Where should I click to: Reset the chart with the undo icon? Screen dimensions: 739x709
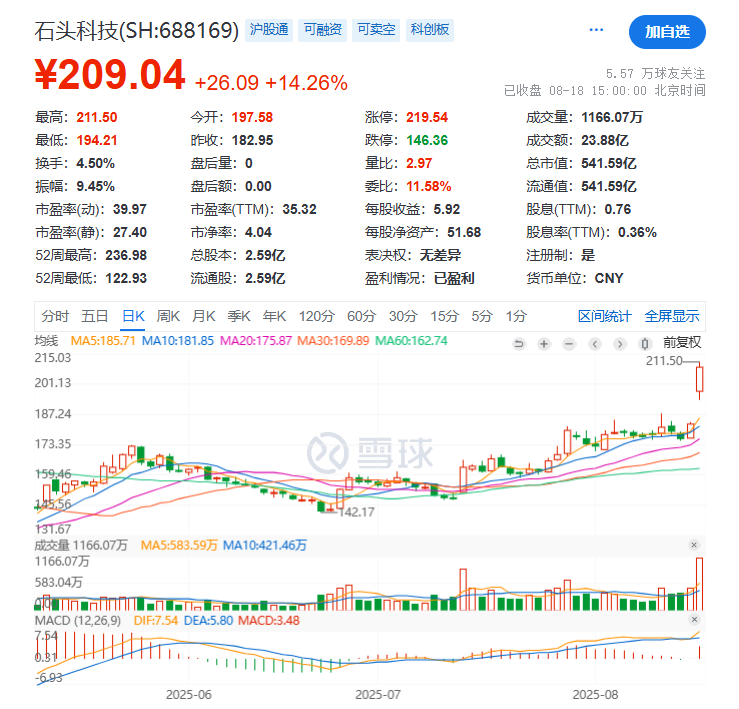(519, 344)
